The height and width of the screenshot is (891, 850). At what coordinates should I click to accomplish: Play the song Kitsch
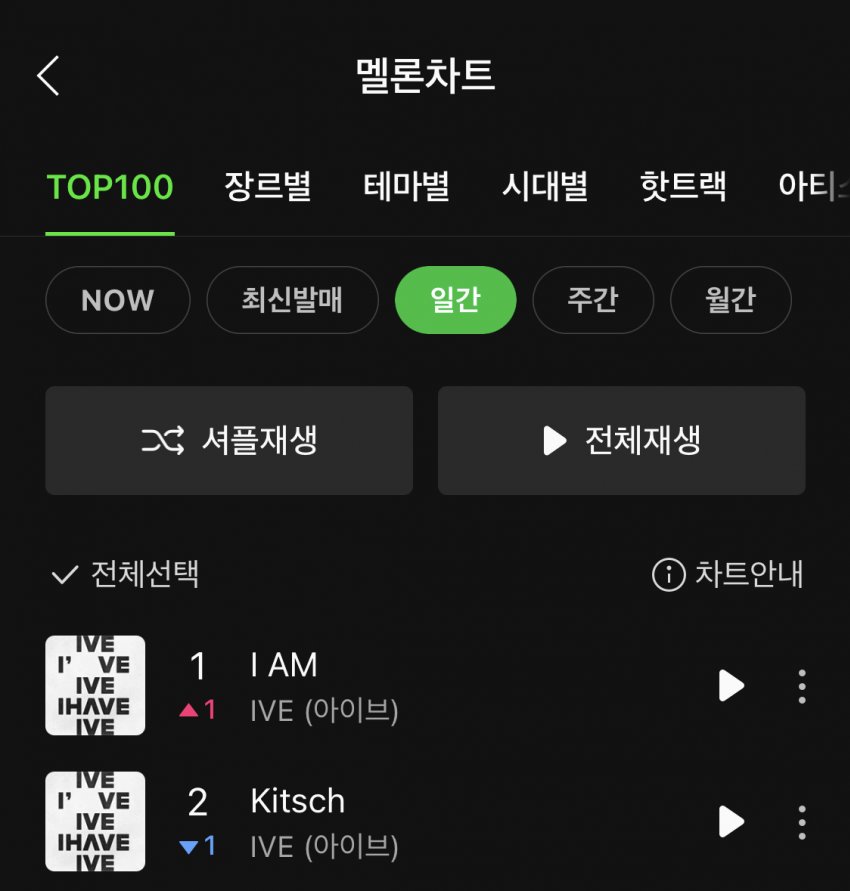click(731, 822)
